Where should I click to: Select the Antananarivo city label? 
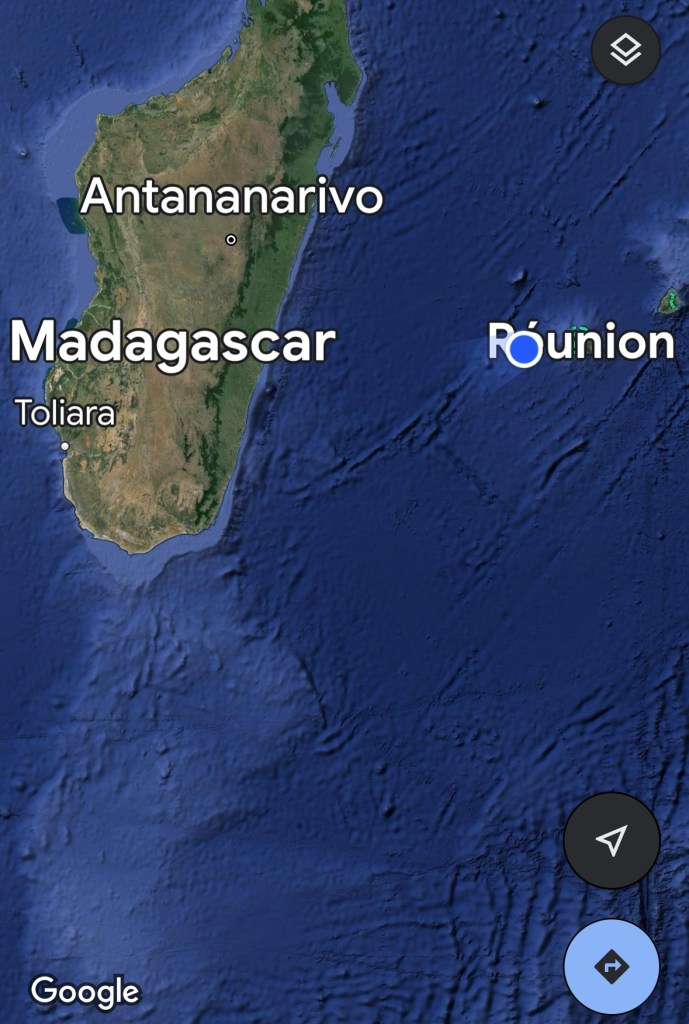[232, 198]
